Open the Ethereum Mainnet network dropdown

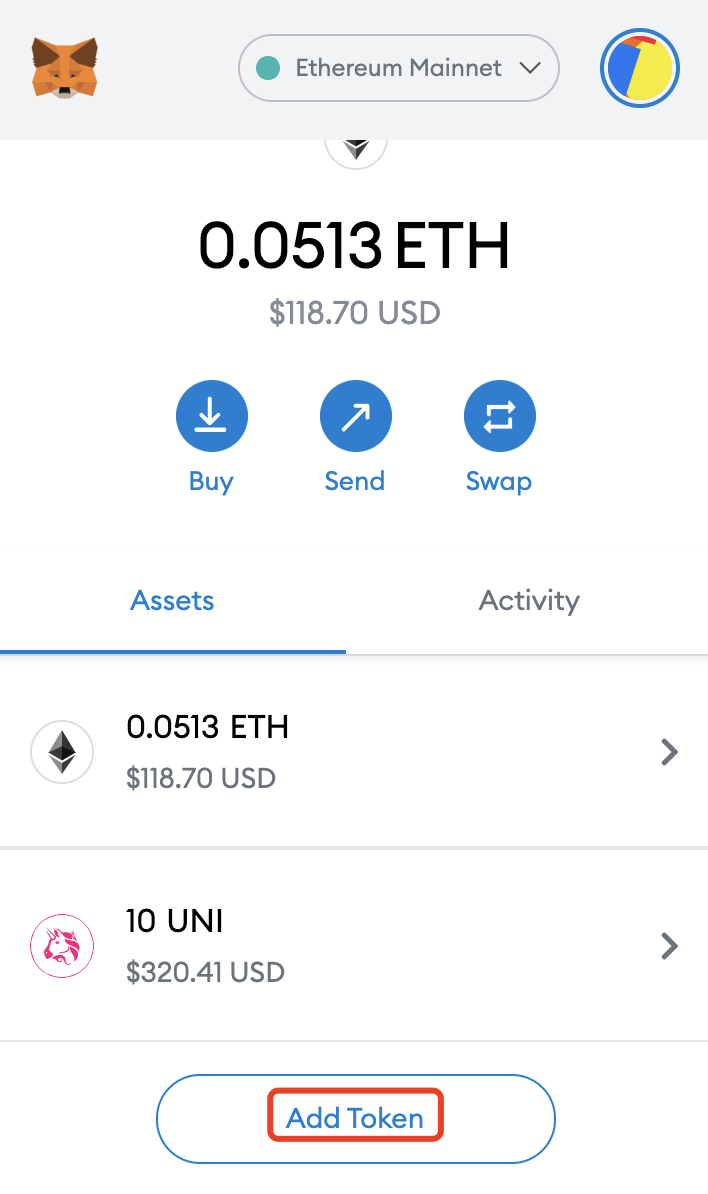[398, 68]
